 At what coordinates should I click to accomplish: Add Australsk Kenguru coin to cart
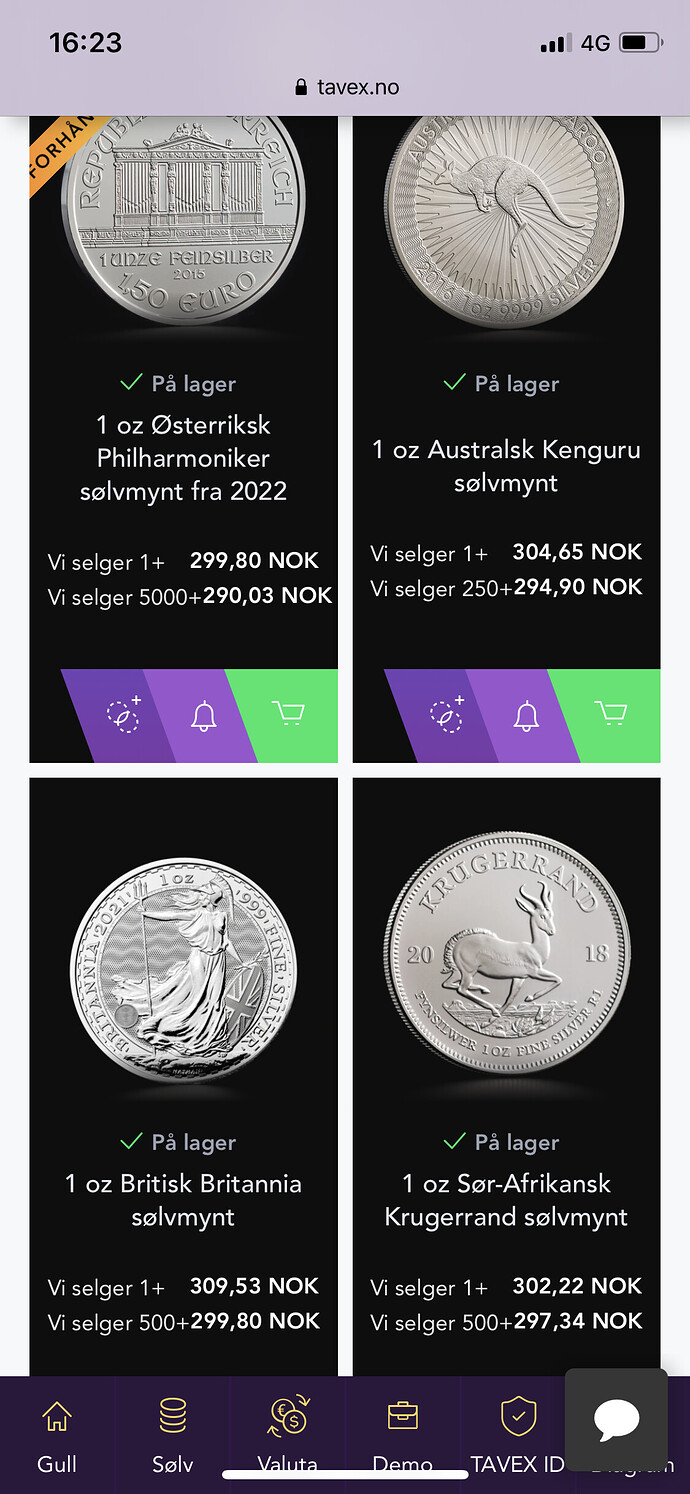(611, 714)
